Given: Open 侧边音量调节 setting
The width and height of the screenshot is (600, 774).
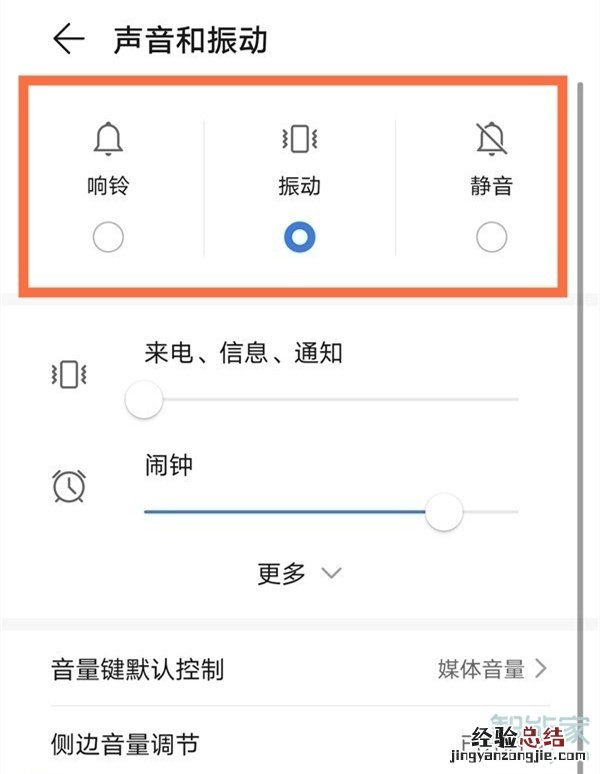Looking at the screenshot, I should click(x=300, y=744).
